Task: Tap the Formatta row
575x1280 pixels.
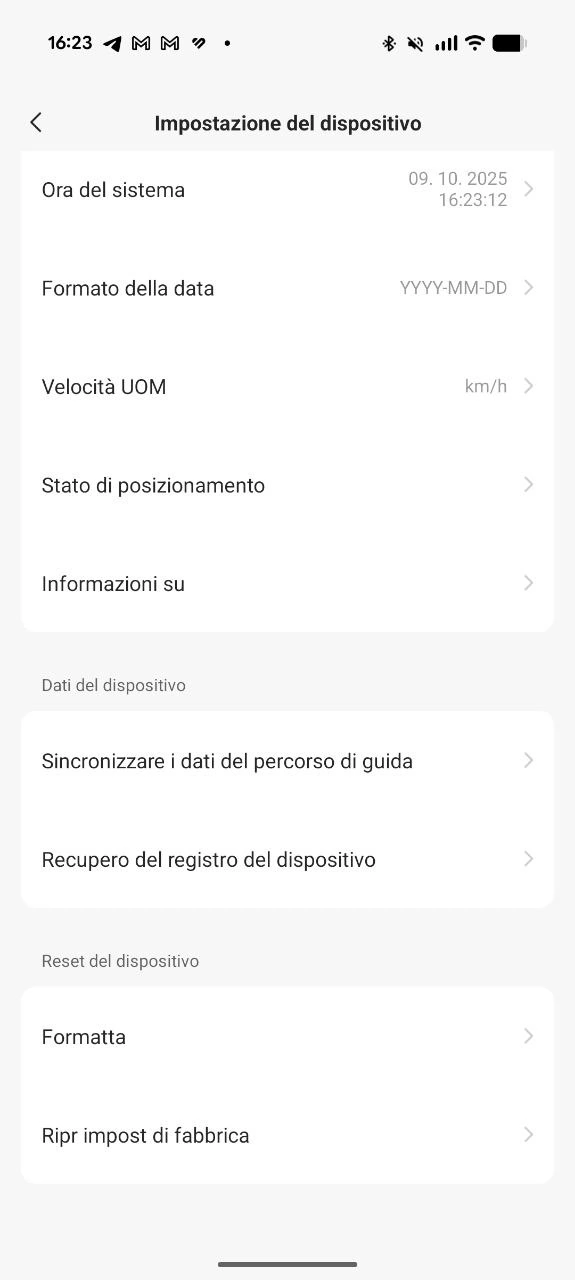Action: click(287, 1037)
